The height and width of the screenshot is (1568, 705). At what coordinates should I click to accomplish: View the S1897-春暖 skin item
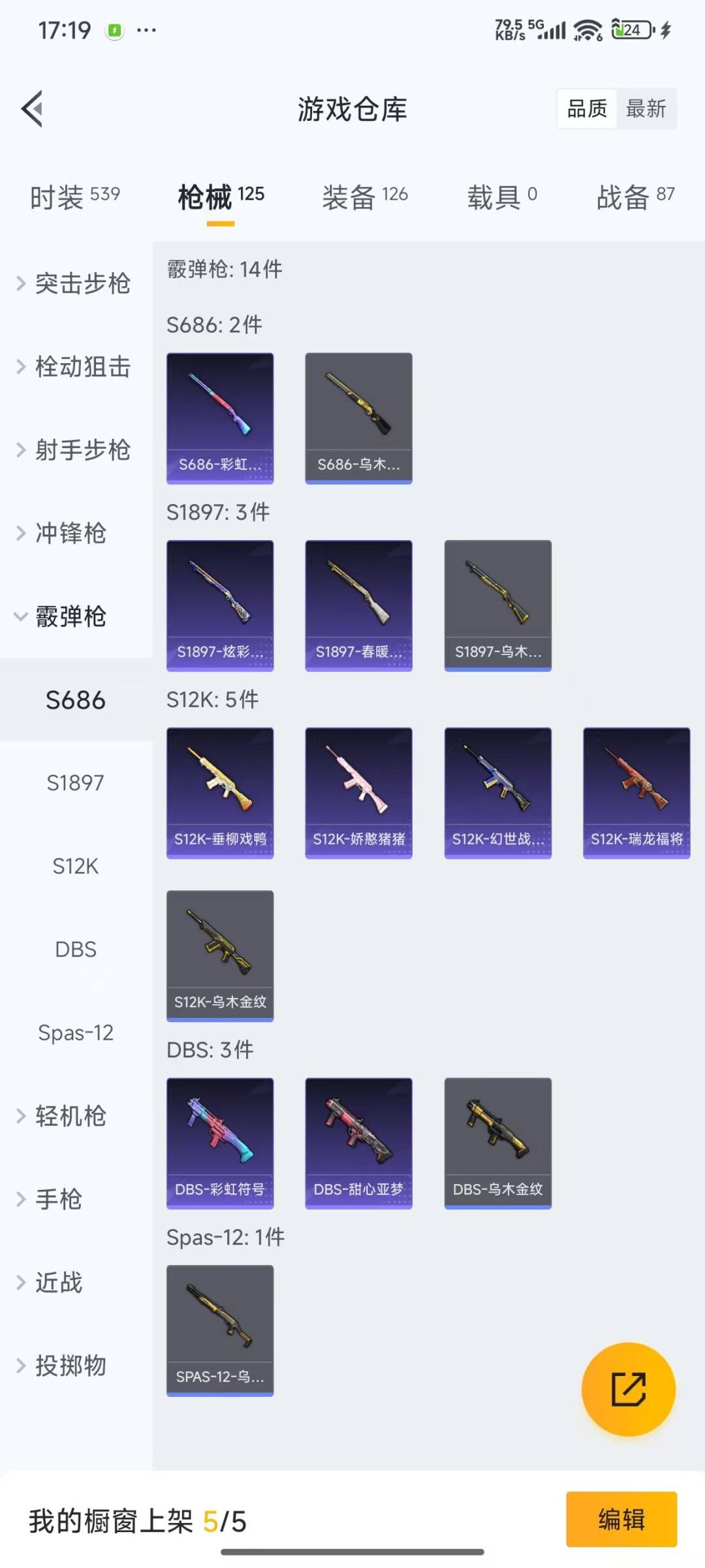358,605
